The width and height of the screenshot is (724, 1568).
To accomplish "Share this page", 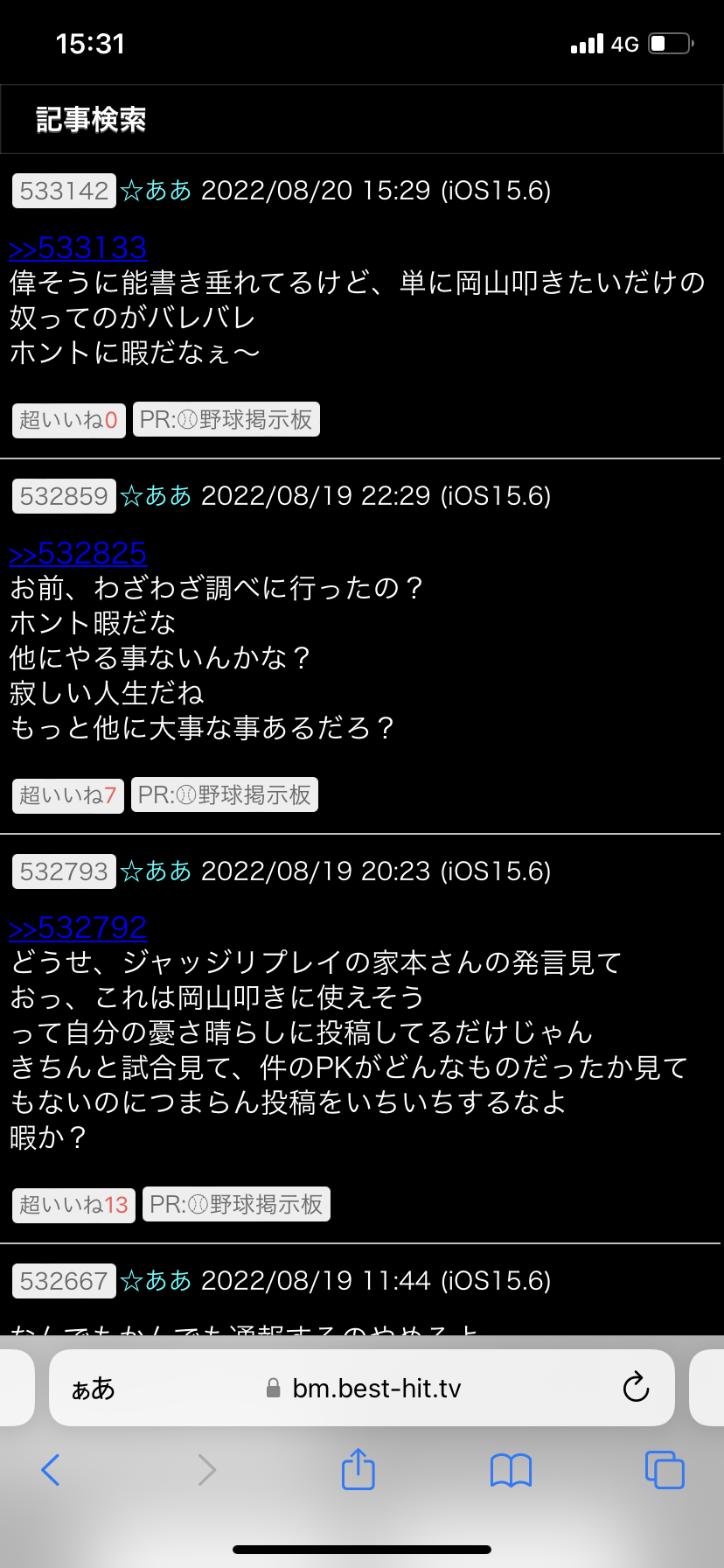I will point(358,1469).
